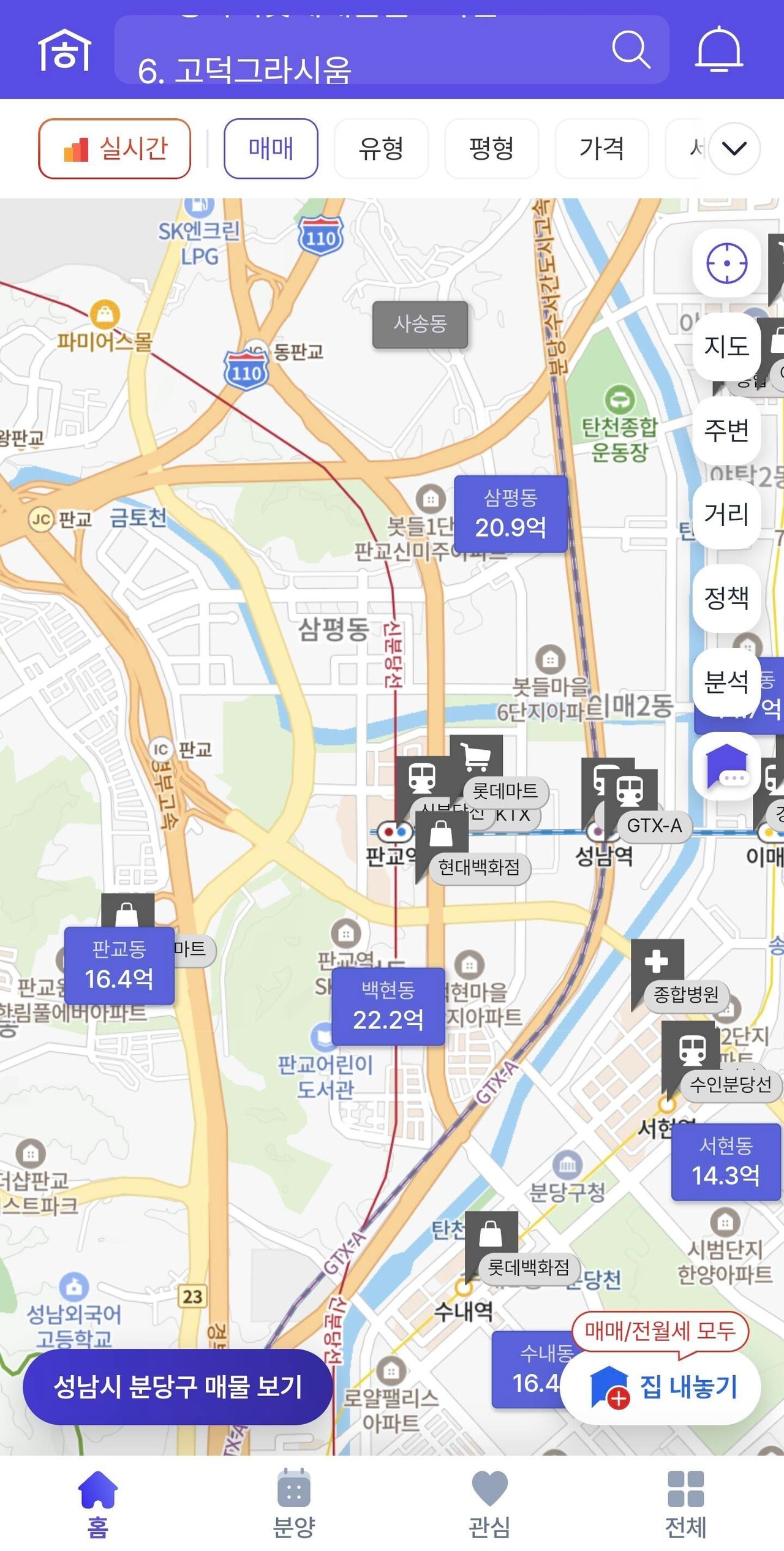
Task: Open the 가격 price filter
Action: 601,149
